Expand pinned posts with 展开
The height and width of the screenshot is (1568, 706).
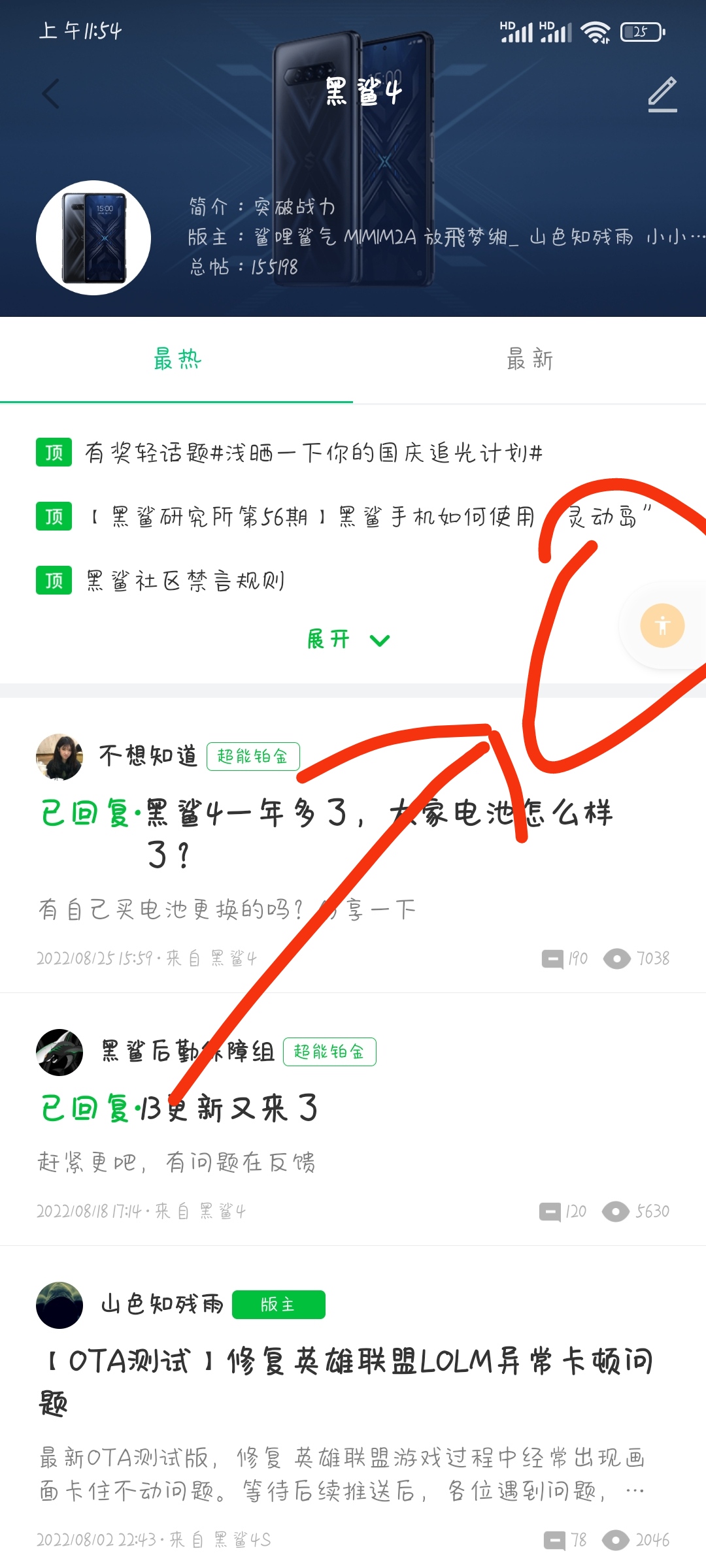coord(348,639)
